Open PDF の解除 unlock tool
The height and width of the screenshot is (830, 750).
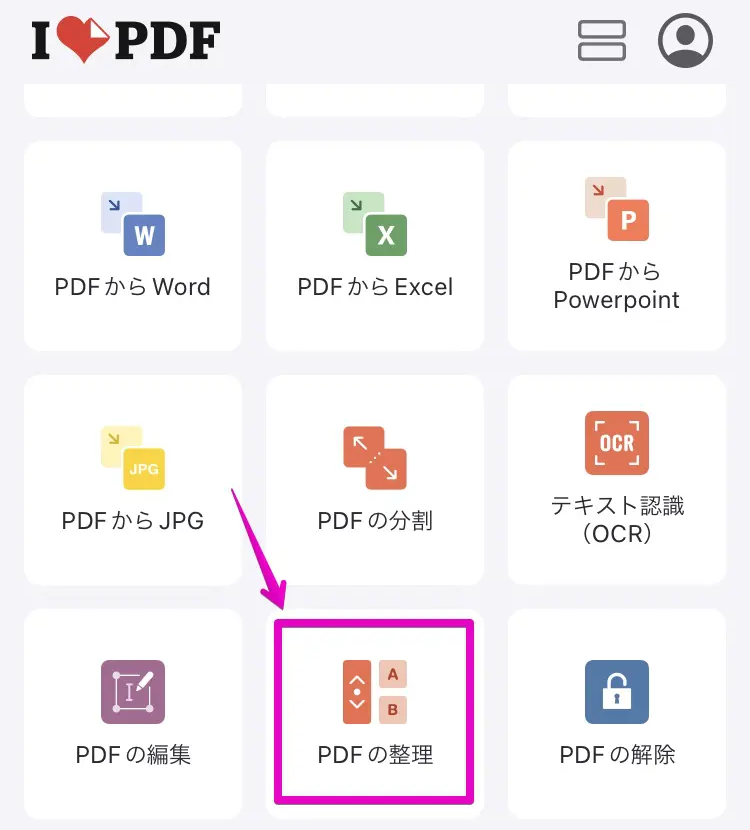point(617,714)
